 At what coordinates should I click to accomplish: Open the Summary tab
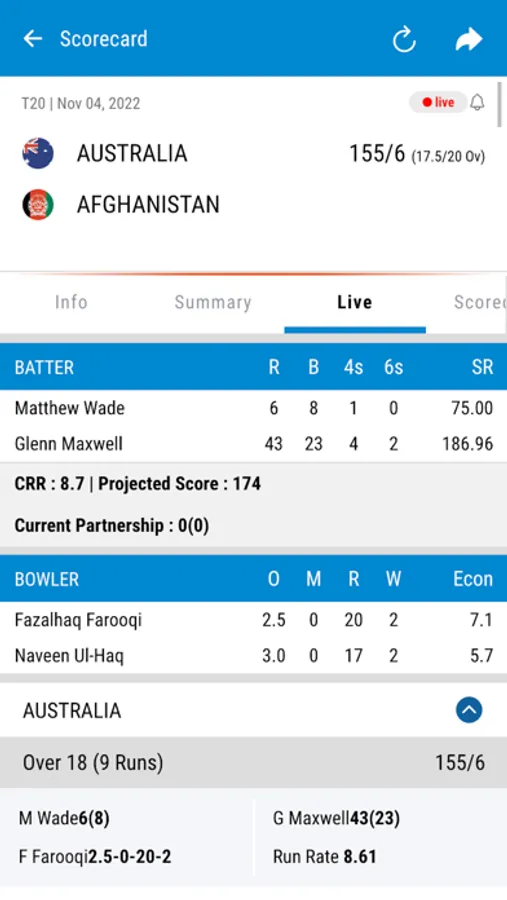(213, 302)
